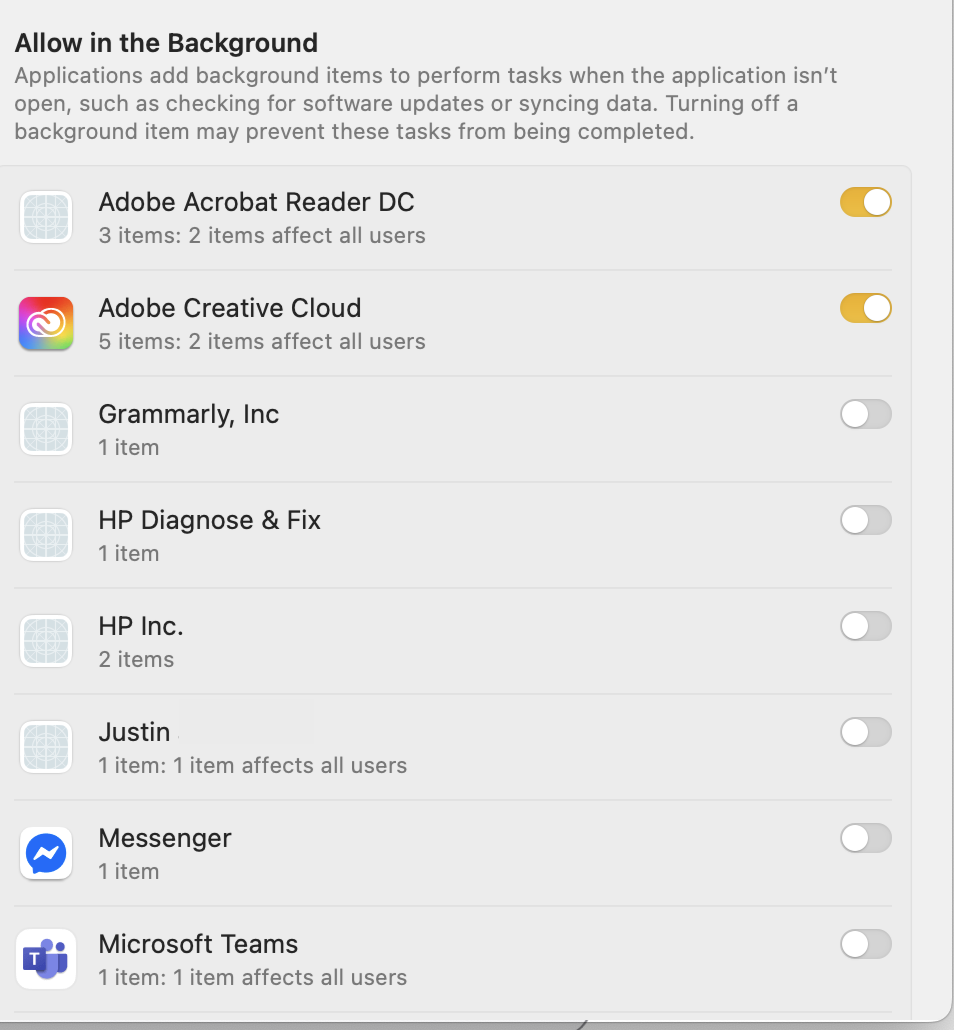Enable the HP Inc. background toggle
This screenshot has width=954, height=1030.
[x=865, y=626]
